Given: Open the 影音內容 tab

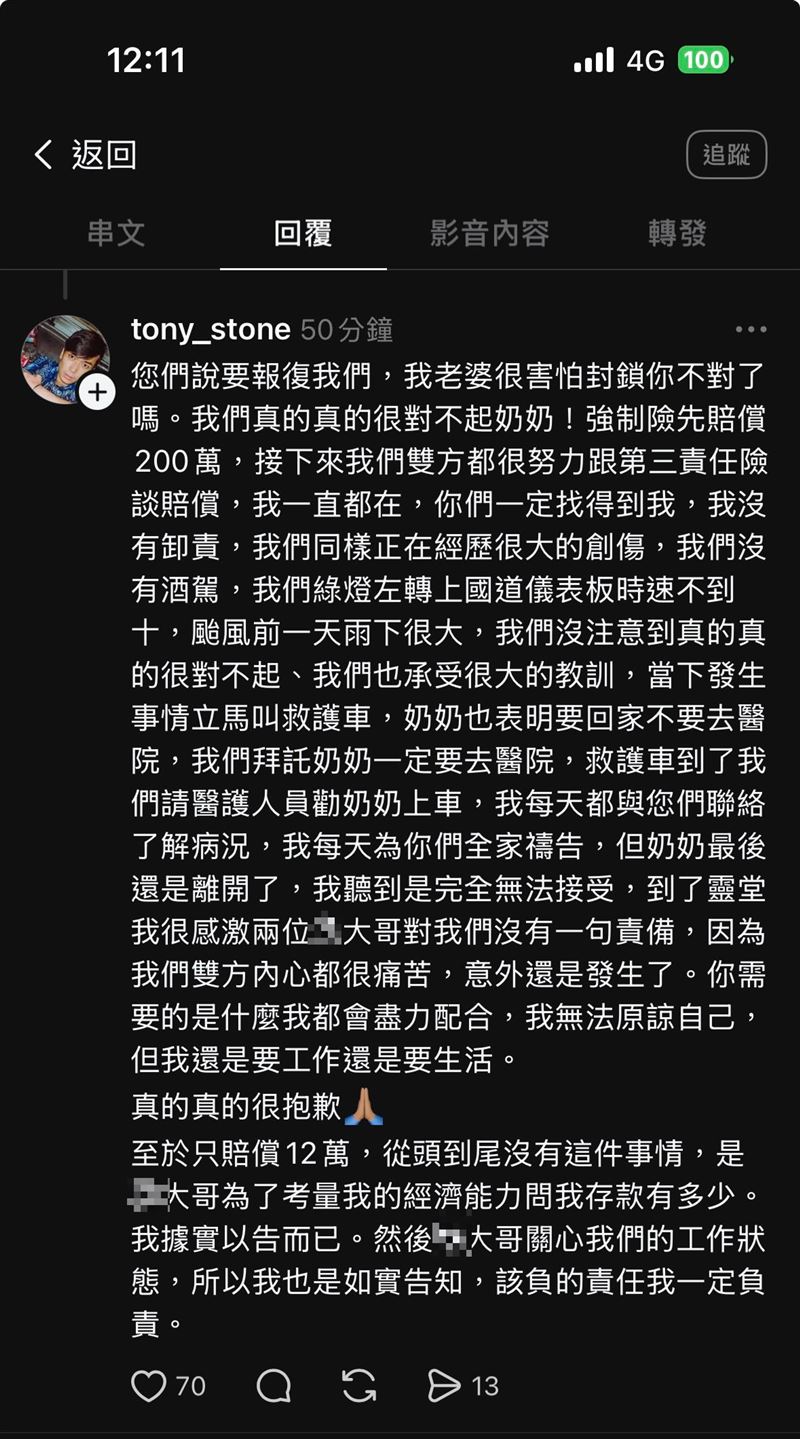Looking at the screenshot, I should click(x=489, y=234).
